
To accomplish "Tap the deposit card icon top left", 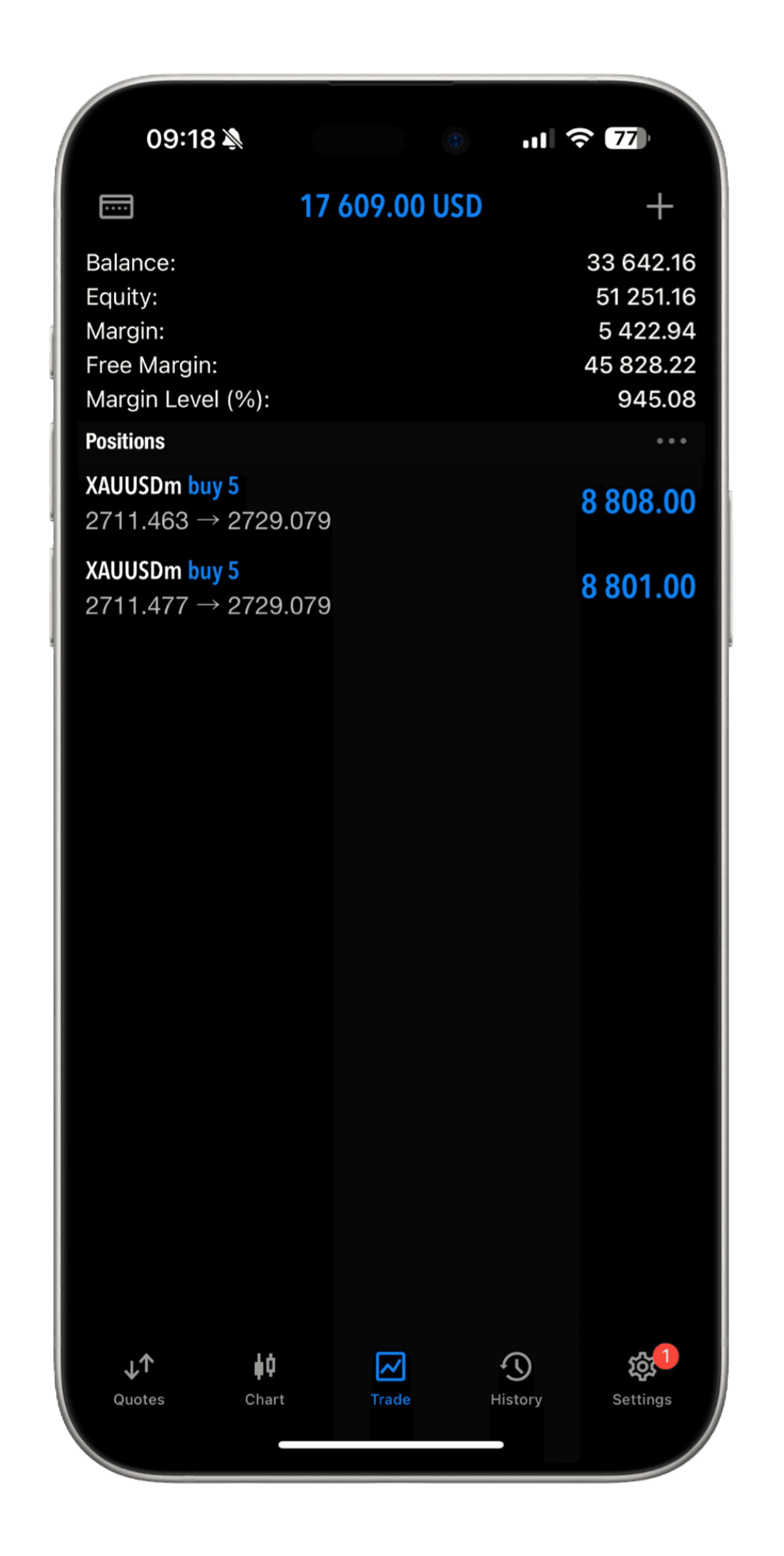I will tap(116, 207).
